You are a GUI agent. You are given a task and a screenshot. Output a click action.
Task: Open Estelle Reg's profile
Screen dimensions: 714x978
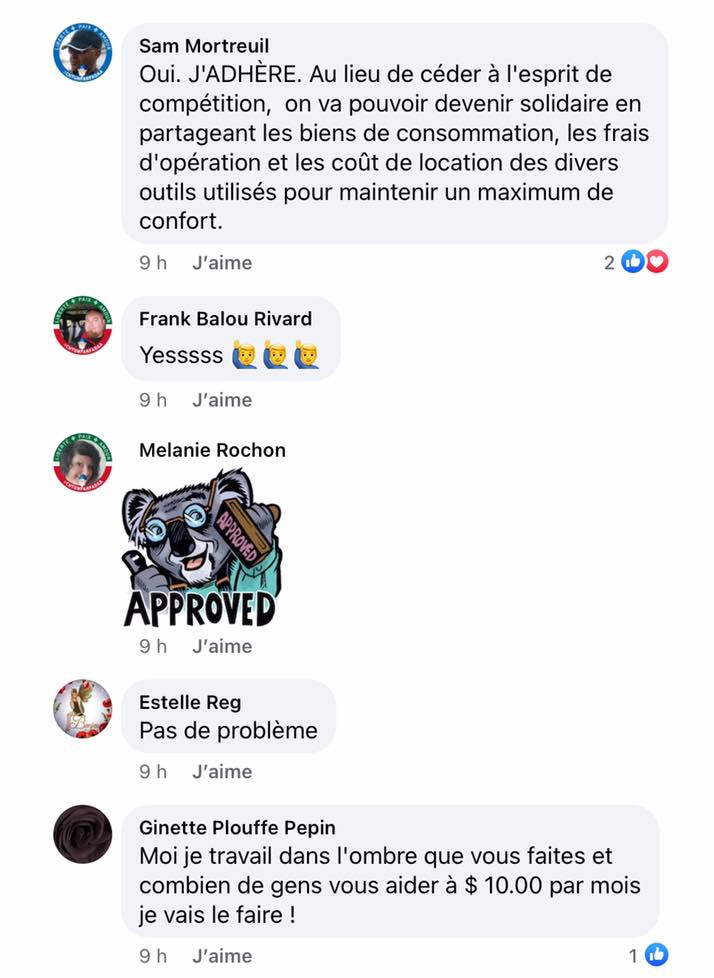pos(190,703)
